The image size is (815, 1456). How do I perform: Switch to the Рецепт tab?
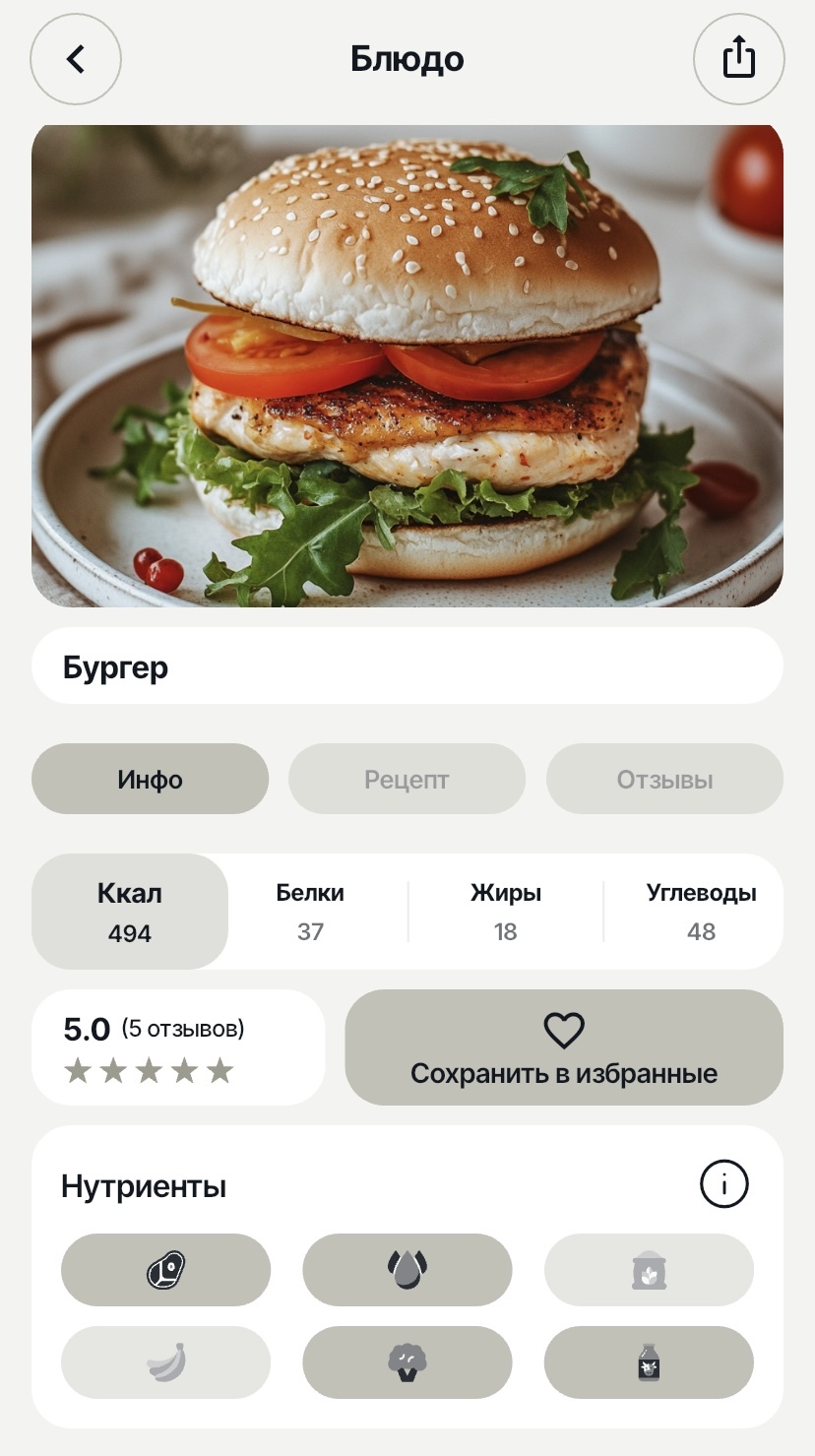tap(407, 779)
